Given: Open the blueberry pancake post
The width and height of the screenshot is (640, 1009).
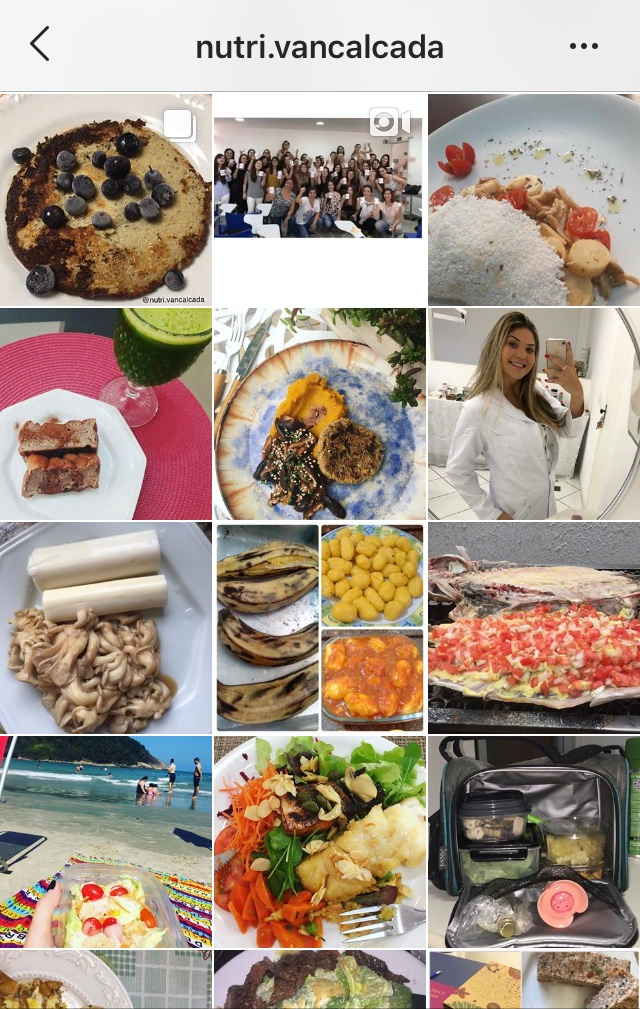Looking at the screenshot, I should (x=105, y=200).
